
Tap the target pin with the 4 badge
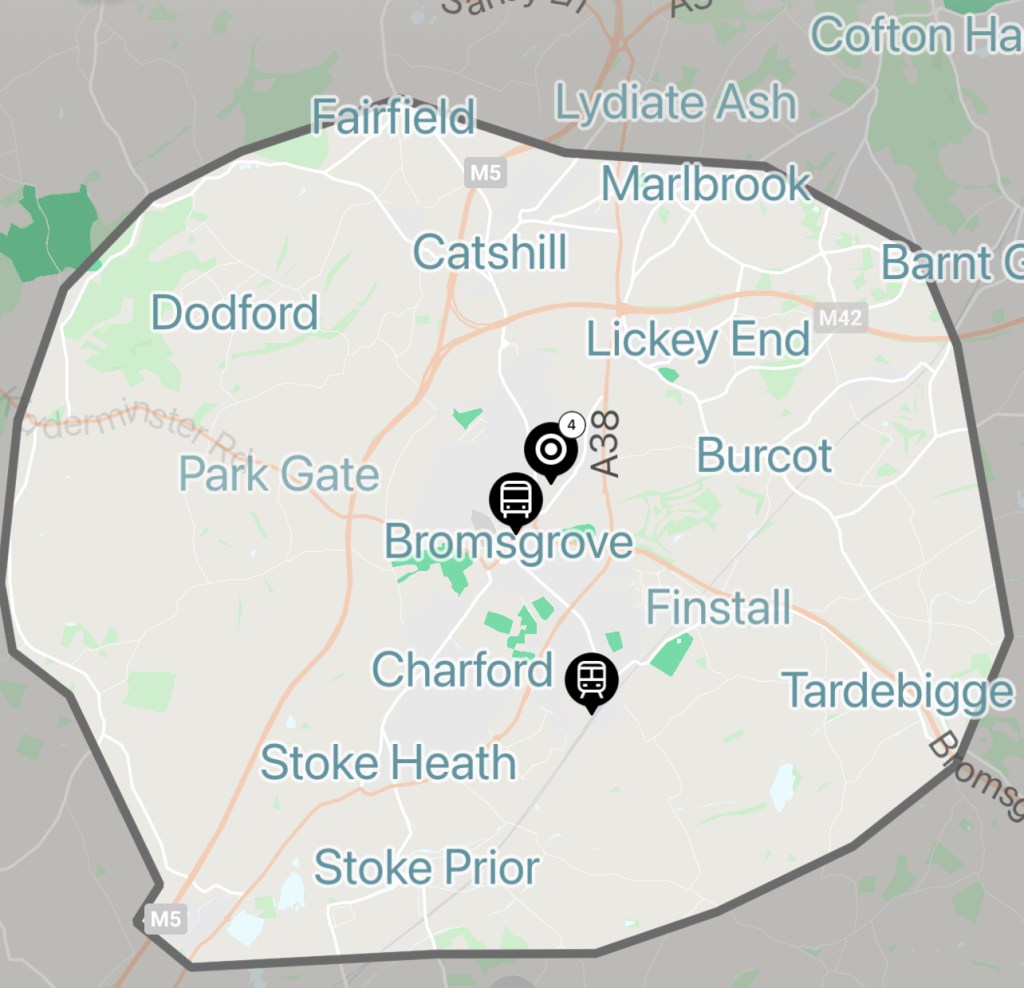click(550, 451)
